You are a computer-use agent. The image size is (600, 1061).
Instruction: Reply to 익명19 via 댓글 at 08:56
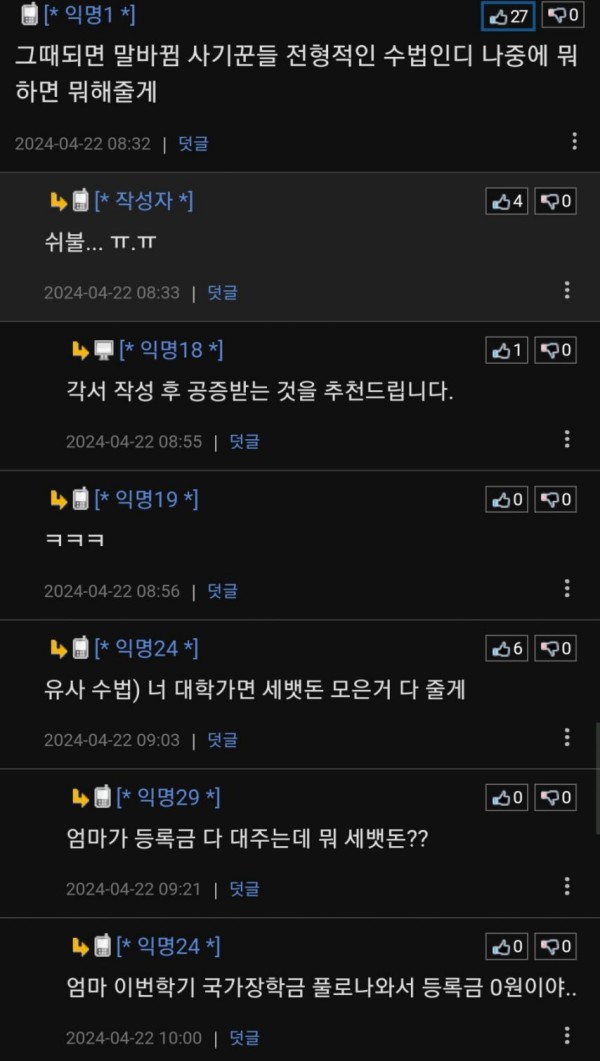coord(222,591)
